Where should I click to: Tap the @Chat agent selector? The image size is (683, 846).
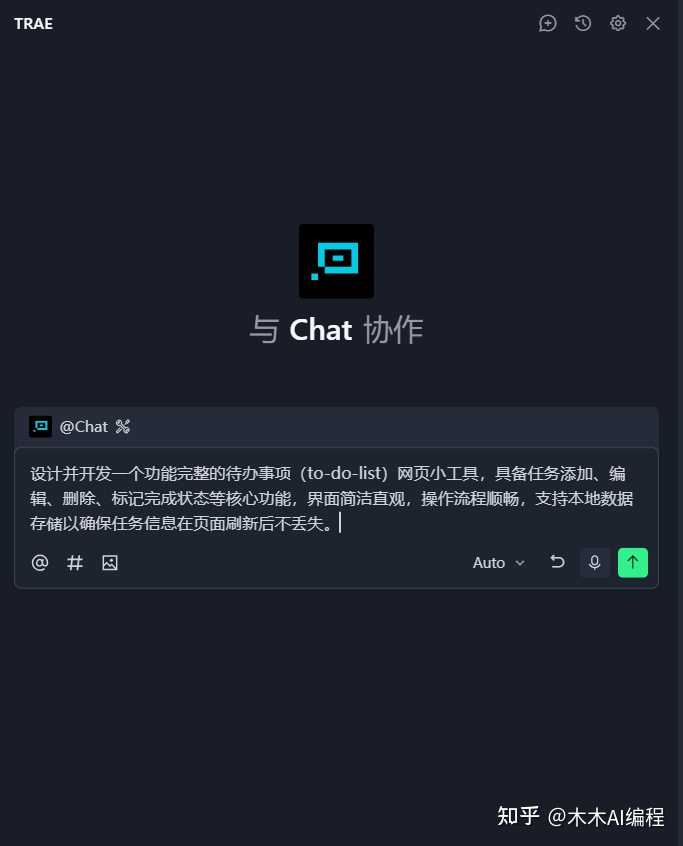click(x=82, y=427)
